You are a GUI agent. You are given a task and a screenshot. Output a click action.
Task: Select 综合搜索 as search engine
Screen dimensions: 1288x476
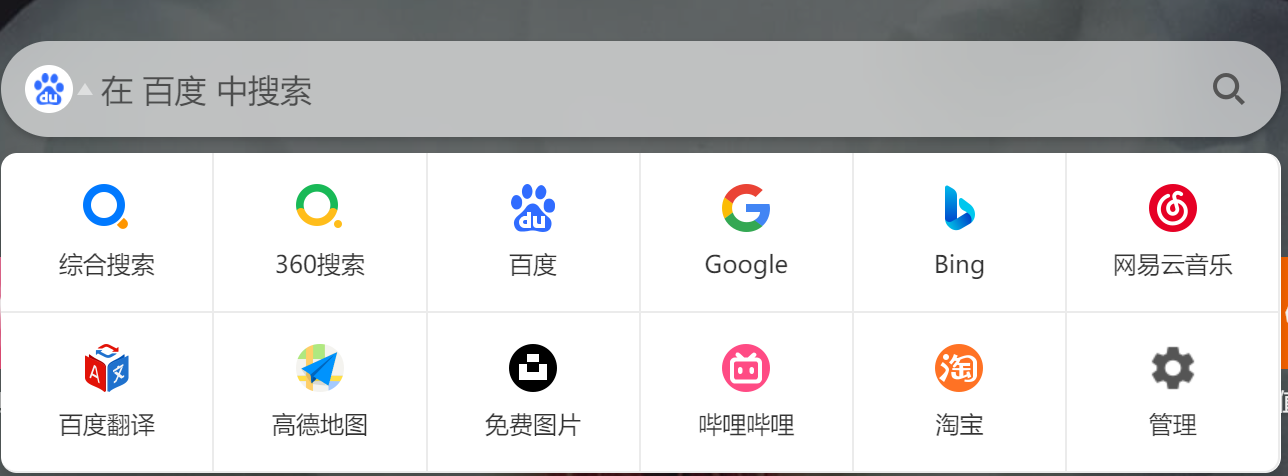tap(107, 232)
